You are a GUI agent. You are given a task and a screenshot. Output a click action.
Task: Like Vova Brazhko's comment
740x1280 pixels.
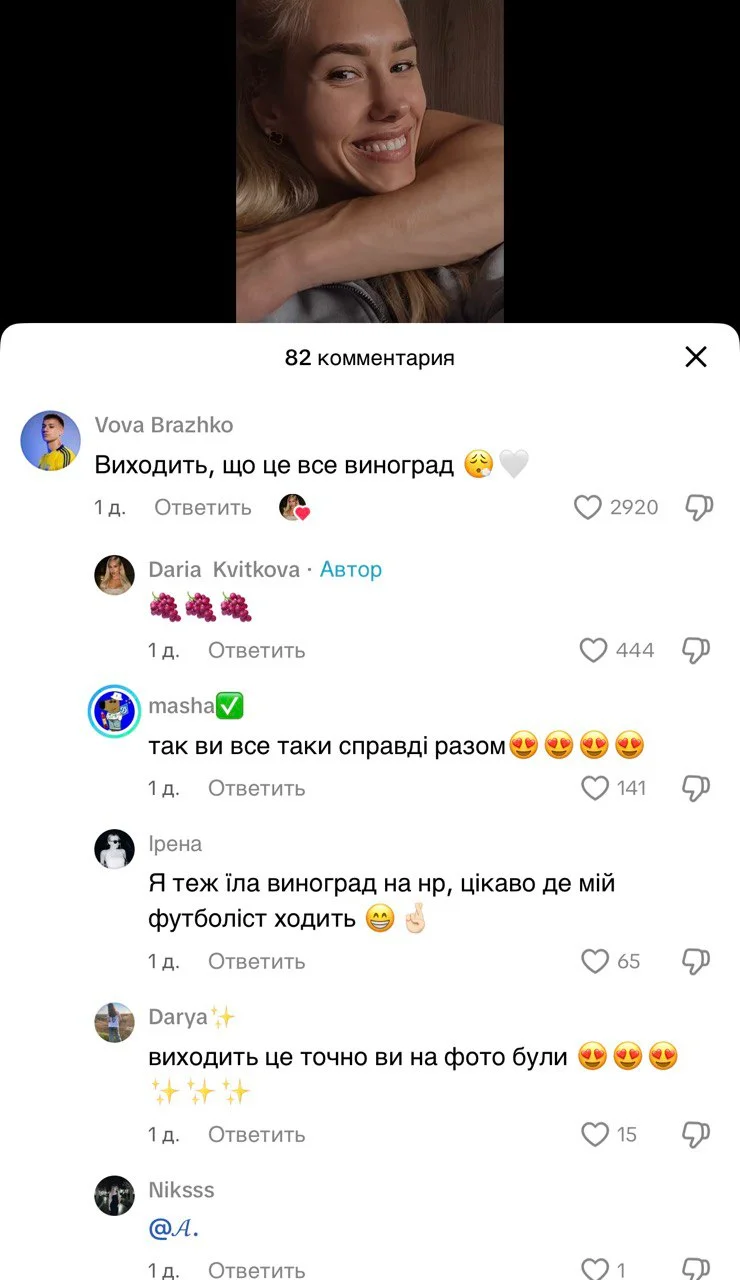pos(588,507)
